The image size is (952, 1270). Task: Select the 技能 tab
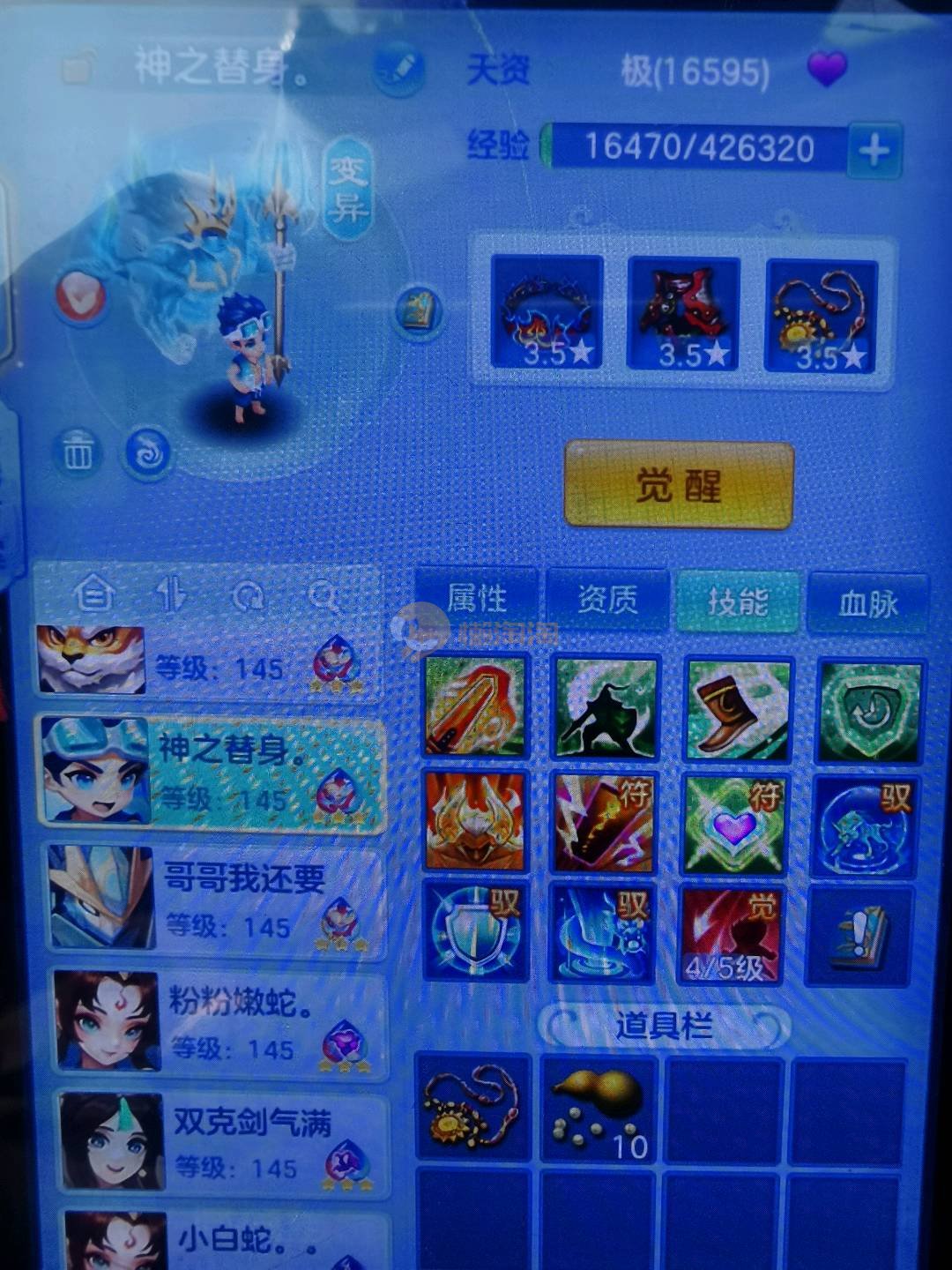click(x=738, y=601)
